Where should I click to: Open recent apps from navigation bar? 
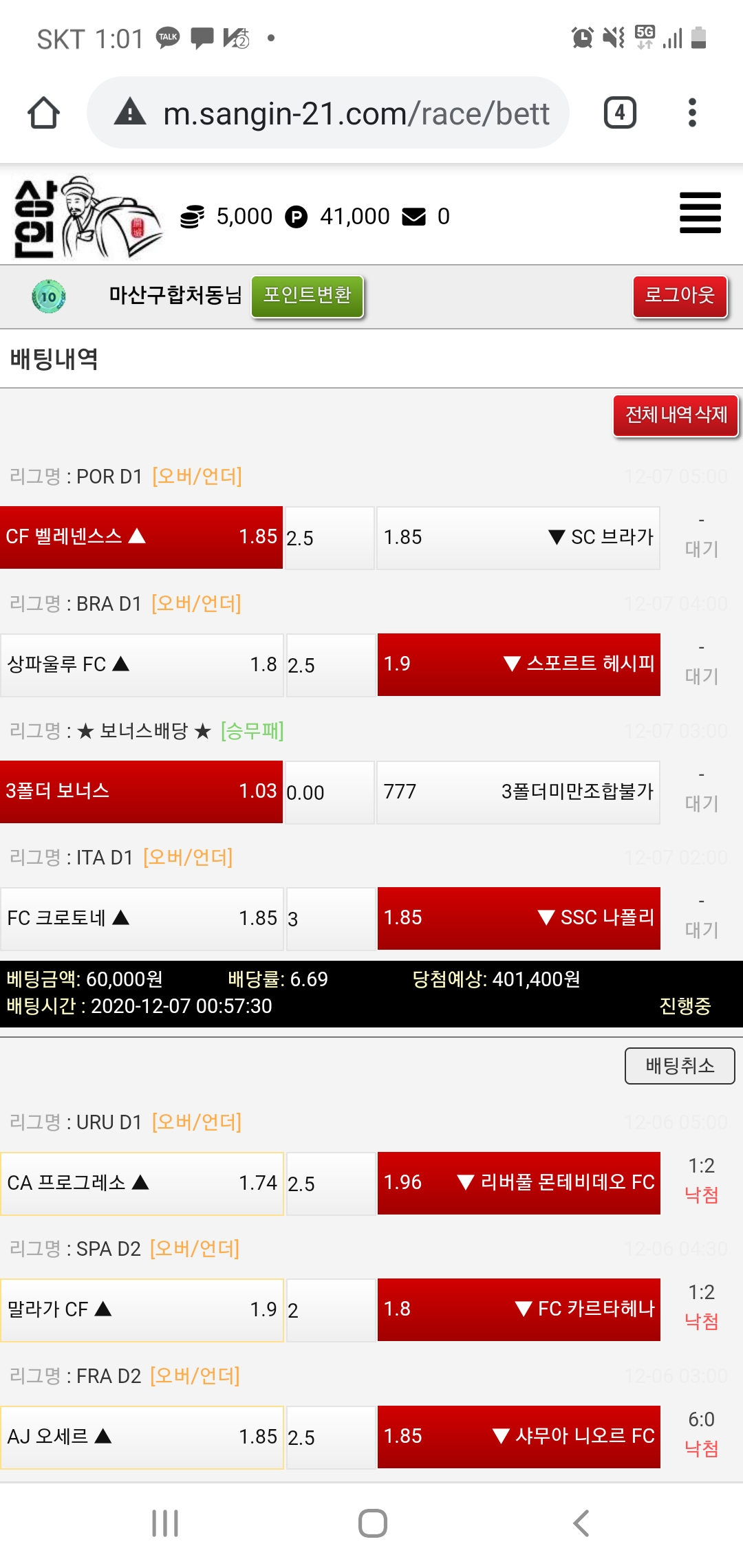click(165, 1523)
